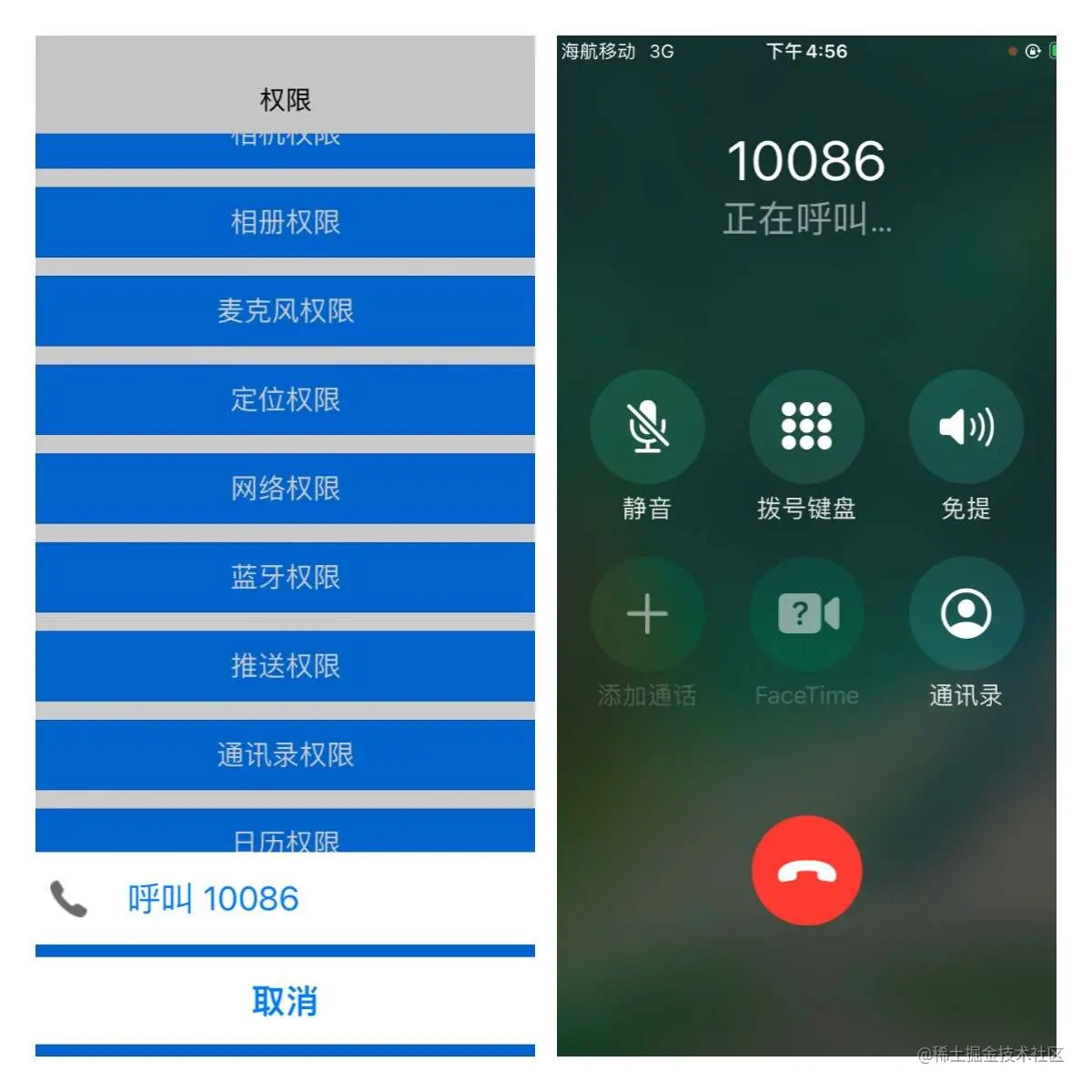Screen dimensions: 1092x1092
Task: Mute the call with 静音
Action: (647, 427)
